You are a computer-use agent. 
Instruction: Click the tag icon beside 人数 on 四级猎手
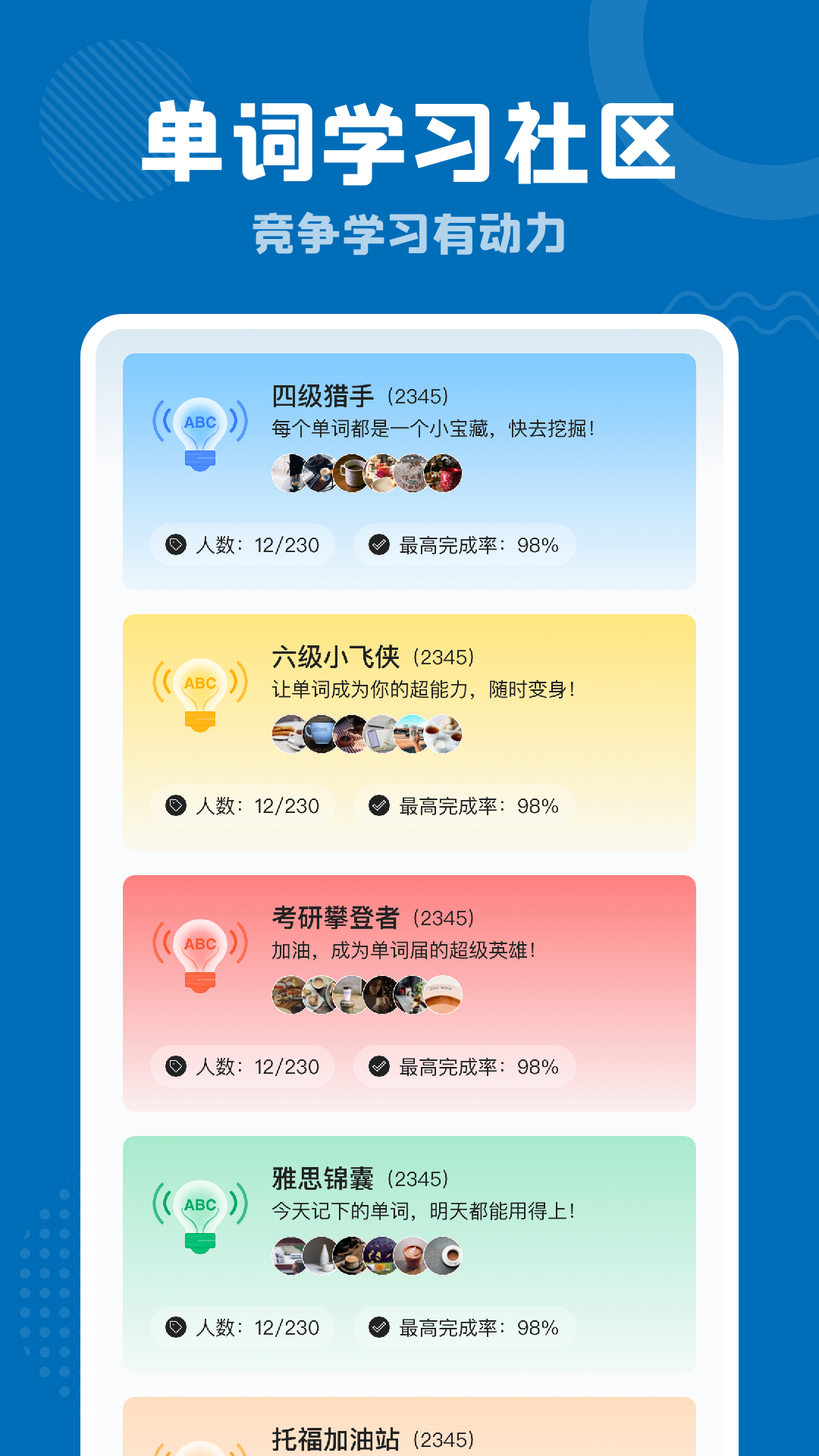click(x=176, y=544)
